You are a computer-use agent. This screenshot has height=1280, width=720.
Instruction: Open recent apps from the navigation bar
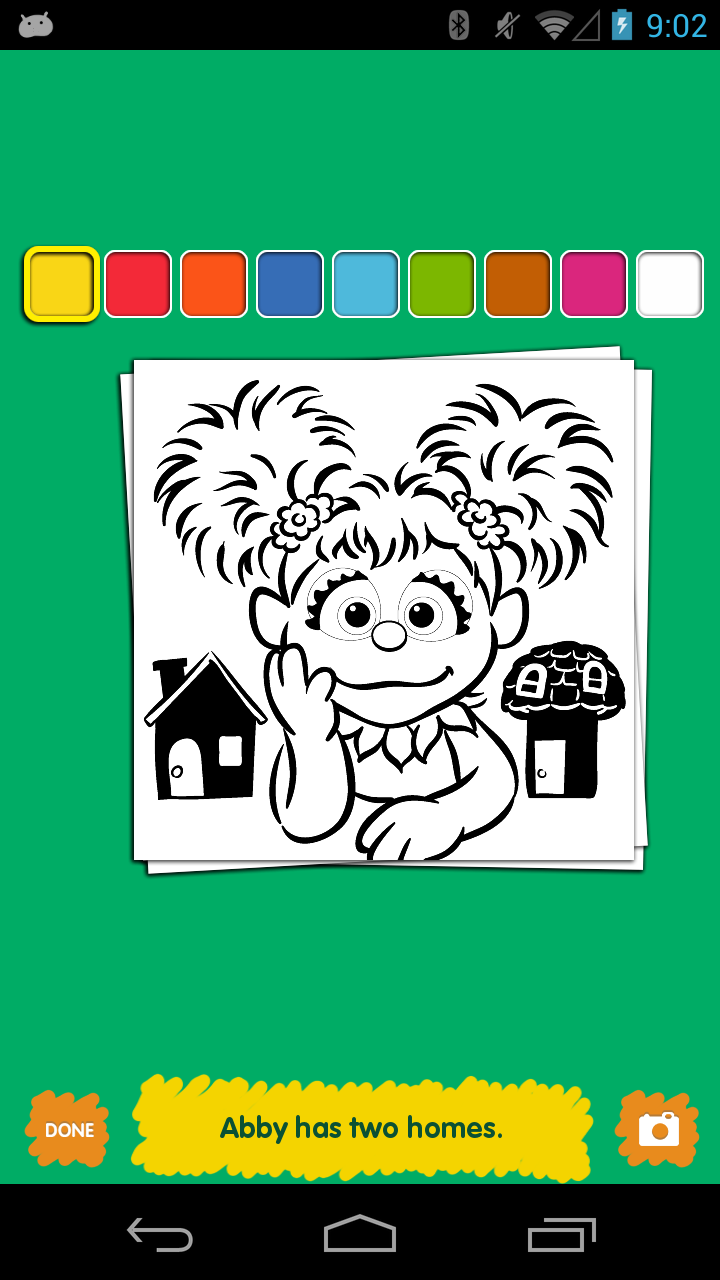coord(561,1234)
